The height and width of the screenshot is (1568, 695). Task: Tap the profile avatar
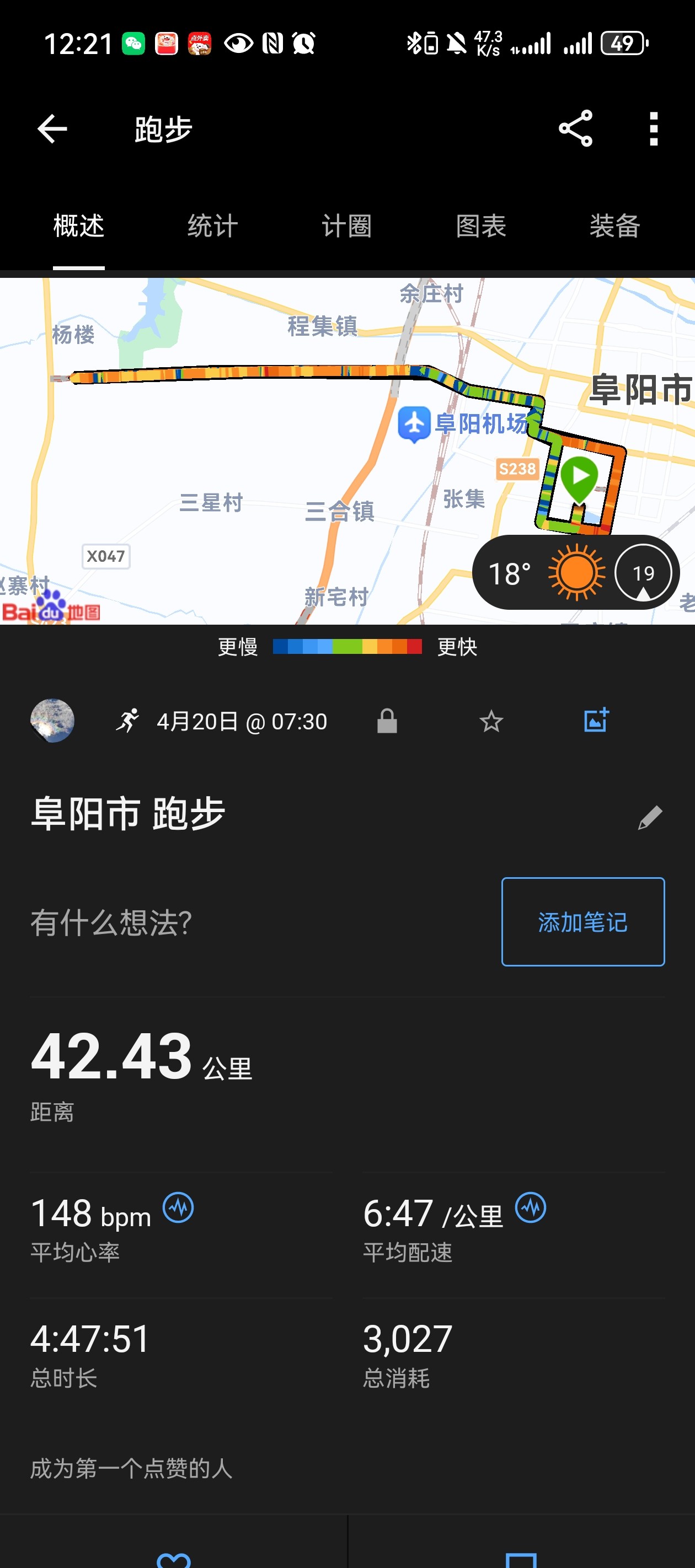(52, 721)
